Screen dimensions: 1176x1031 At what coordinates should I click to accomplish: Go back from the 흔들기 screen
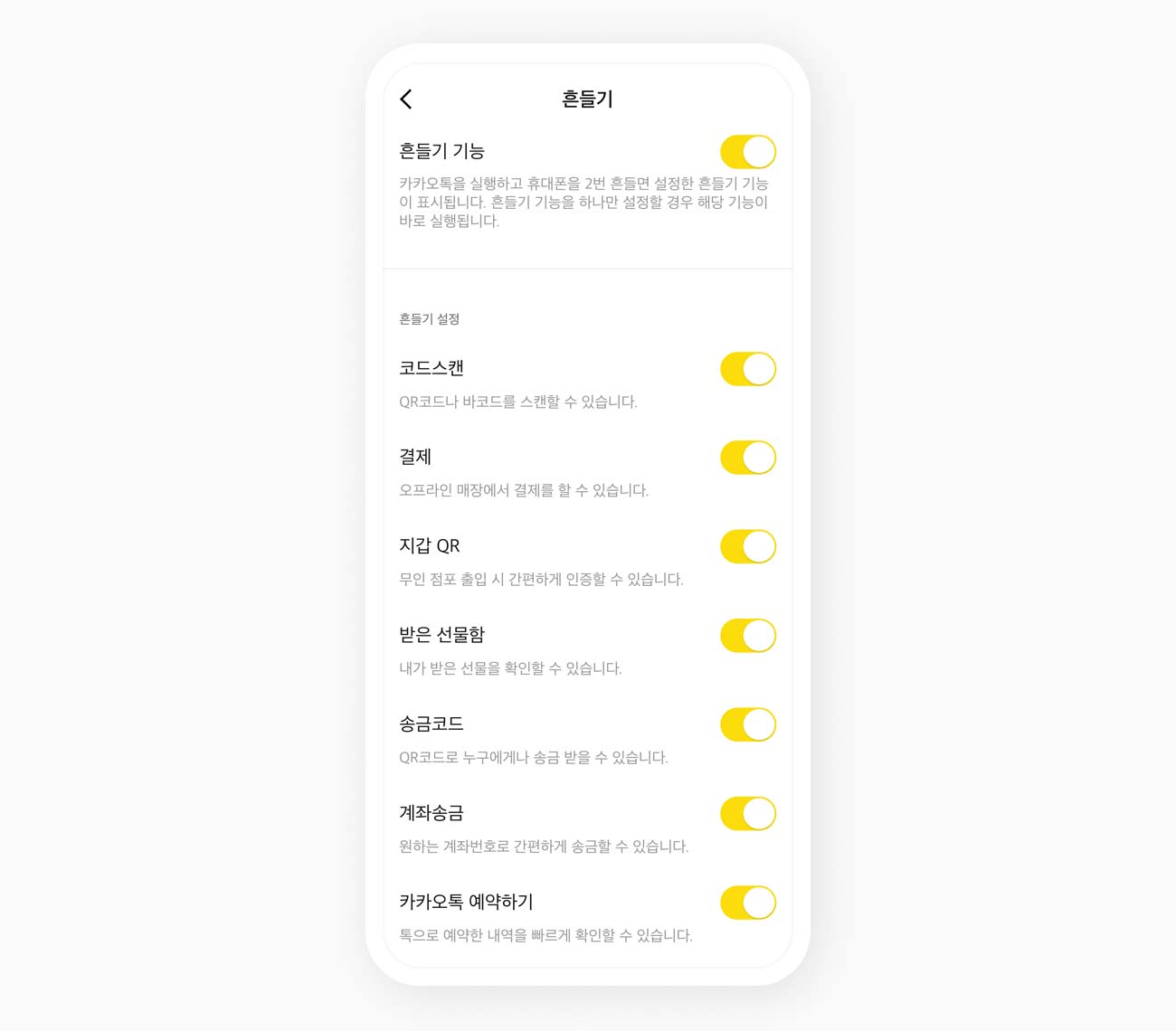(x=406, y=99)
